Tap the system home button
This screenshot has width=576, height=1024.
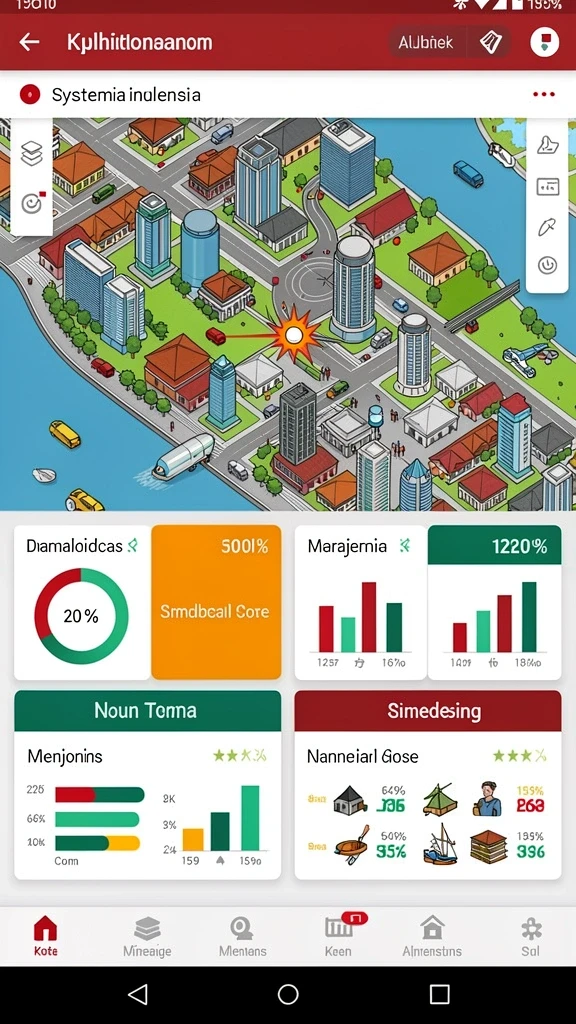pos(288,994)
